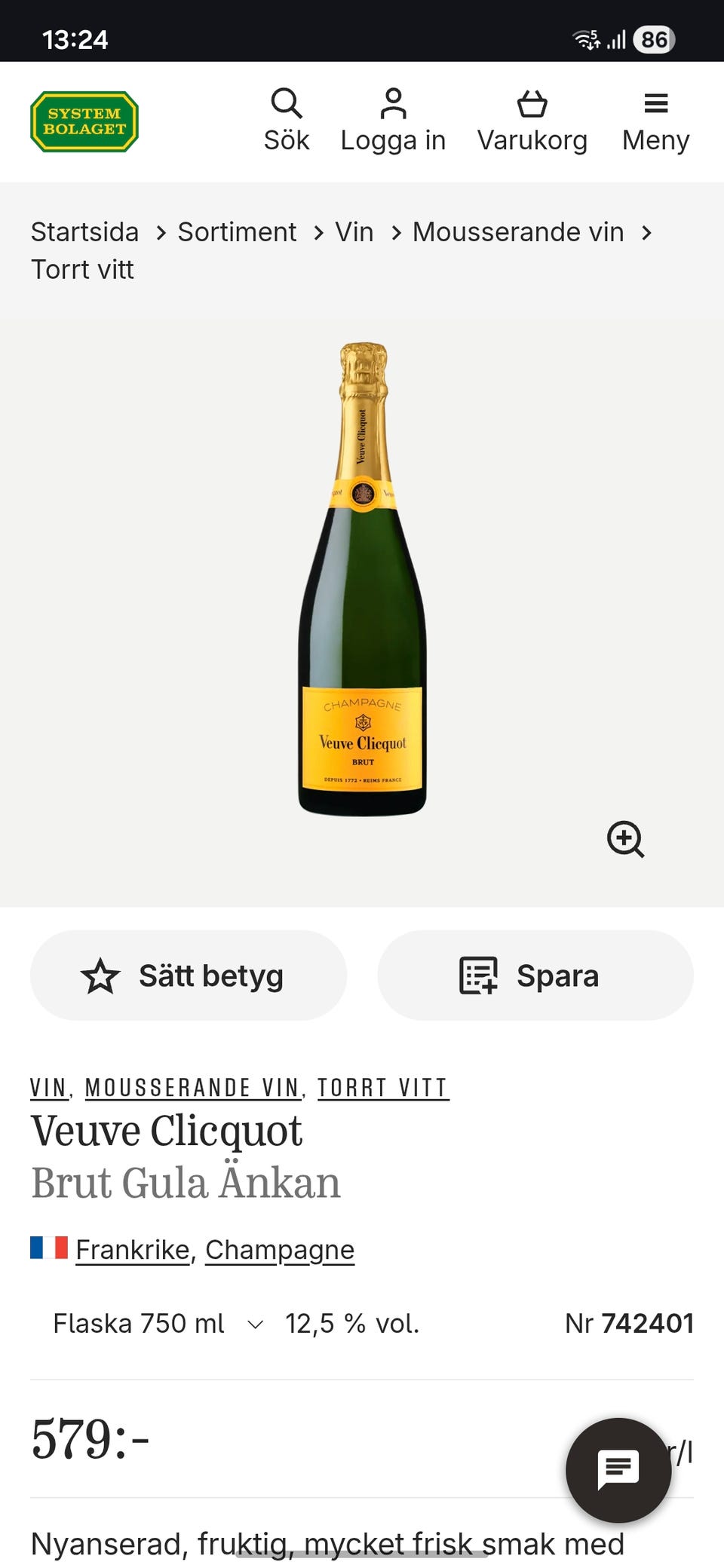Viewport: 724px width, 1568px height.
Task: Open the Meny hamburger menu
Action: click(655, 121)
